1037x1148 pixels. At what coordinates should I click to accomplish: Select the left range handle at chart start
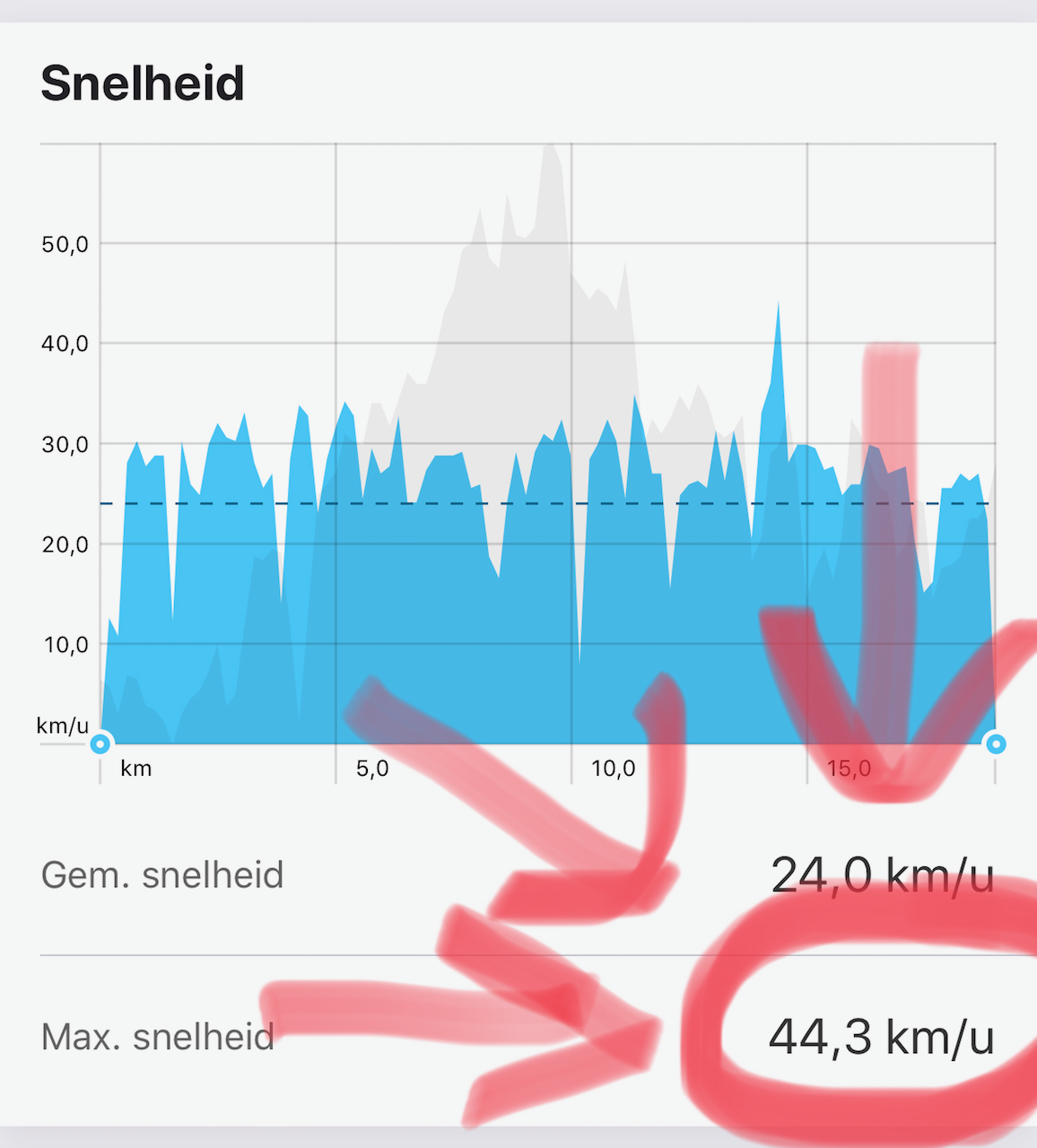100,744
